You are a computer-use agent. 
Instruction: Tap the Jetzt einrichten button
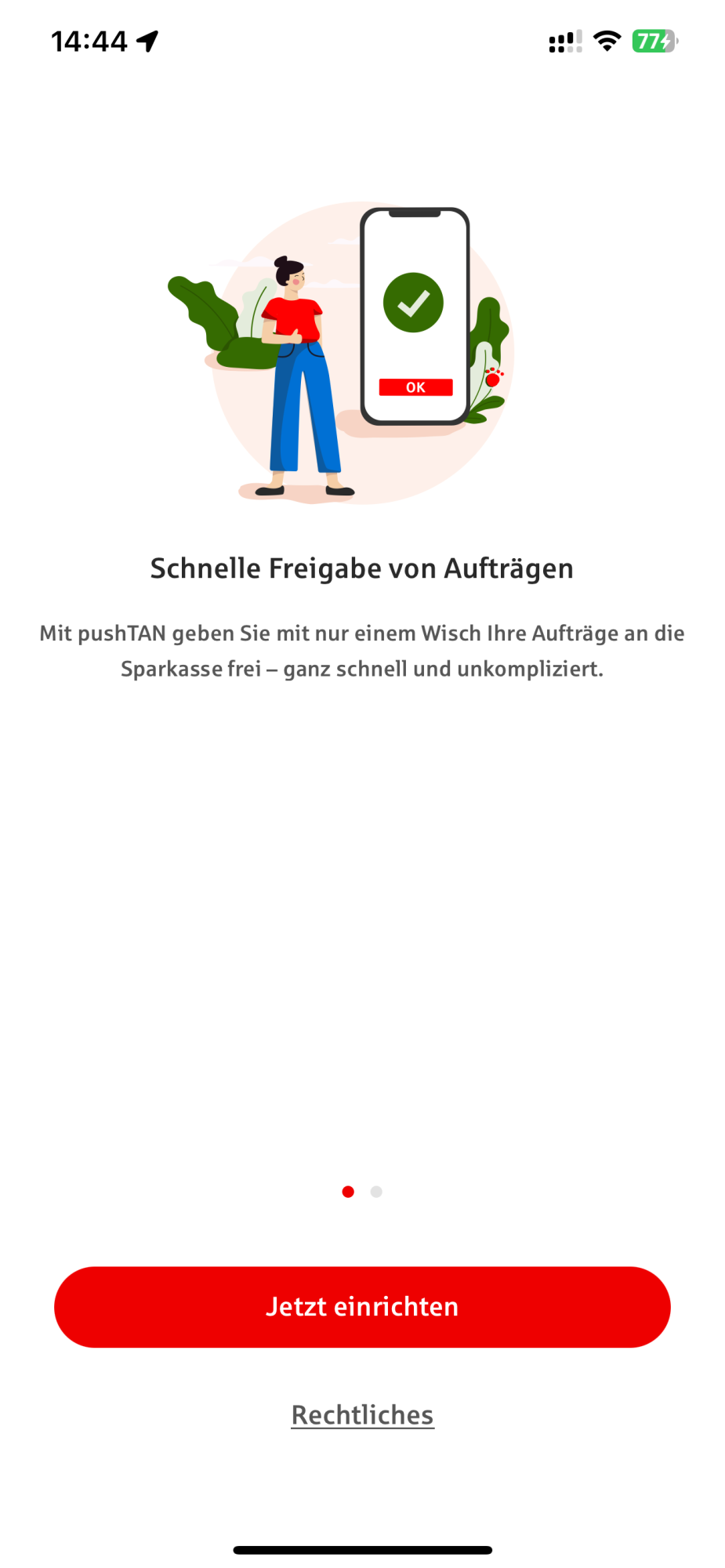tap(362, 1307)
